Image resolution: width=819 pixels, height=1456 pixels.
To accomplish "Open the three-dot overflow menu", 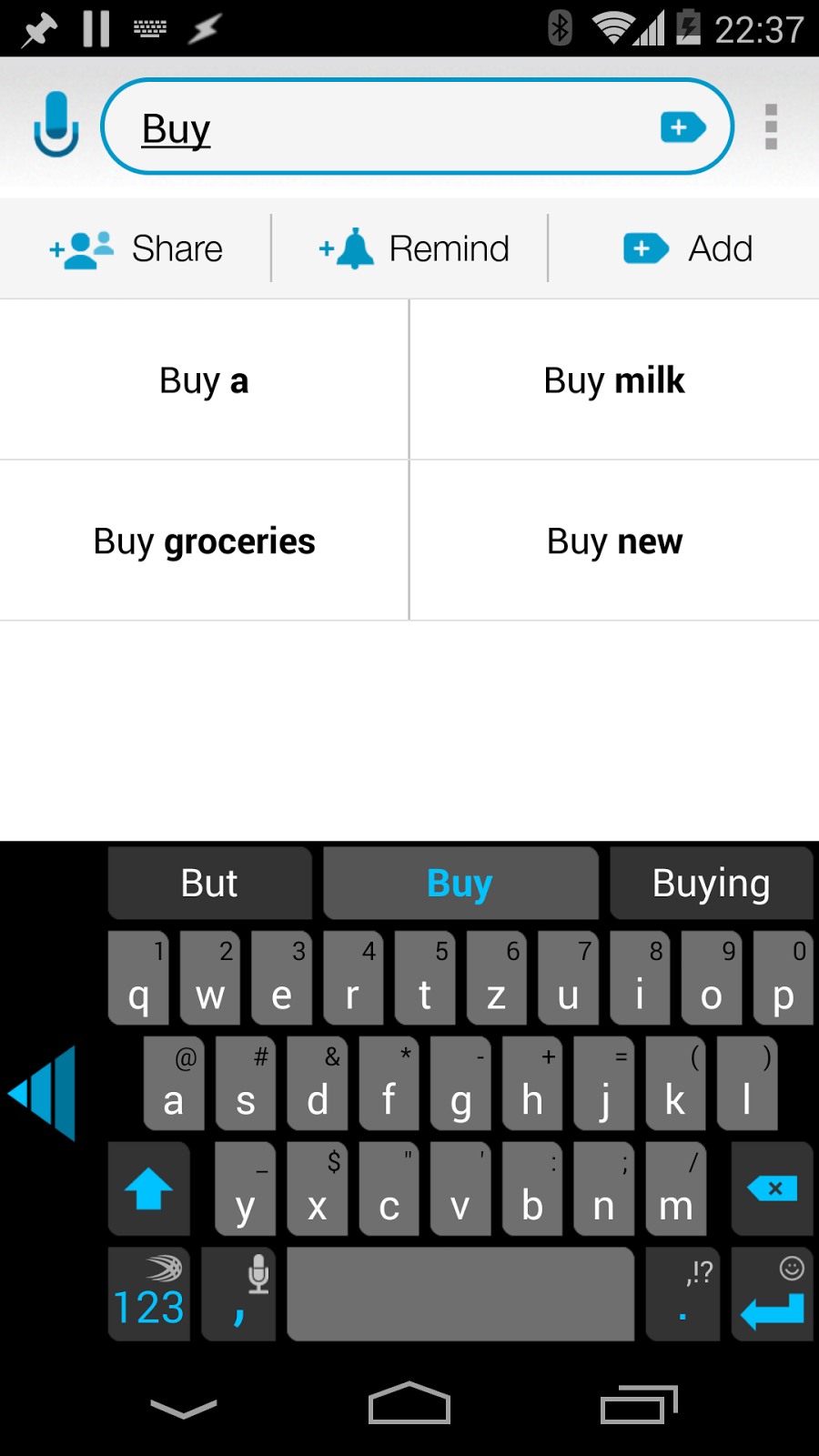I will [771, 126].
